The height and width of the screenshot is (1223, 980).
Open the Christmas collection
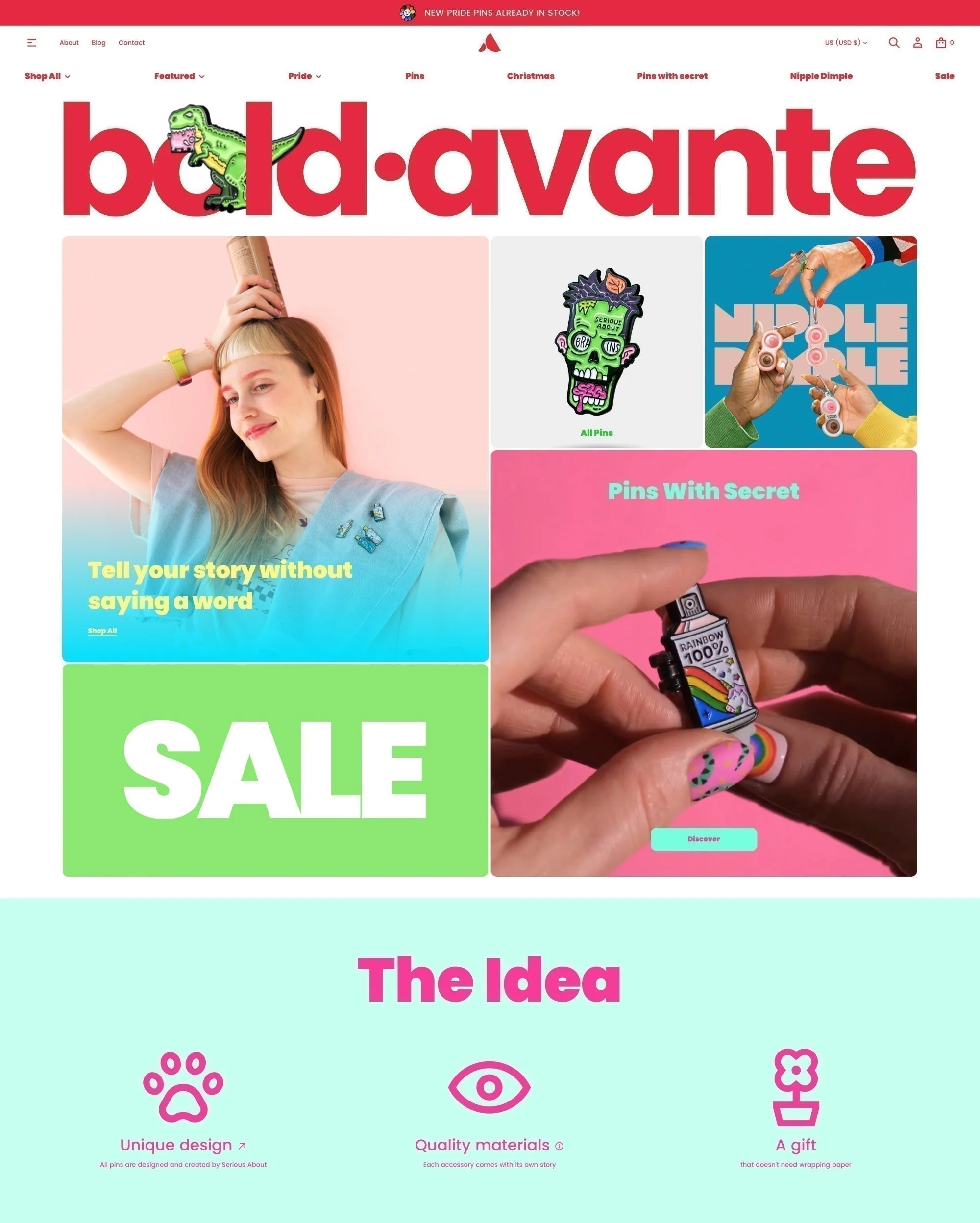(x=531, y=76)
